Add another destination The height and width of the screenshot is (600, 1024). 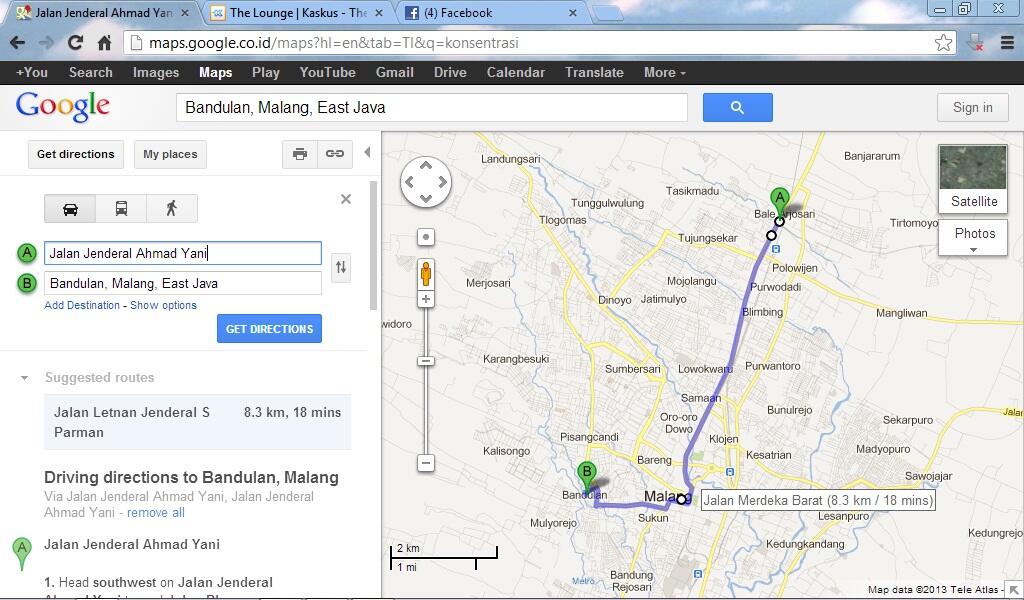pyautogui.click(x=82, y=305)
